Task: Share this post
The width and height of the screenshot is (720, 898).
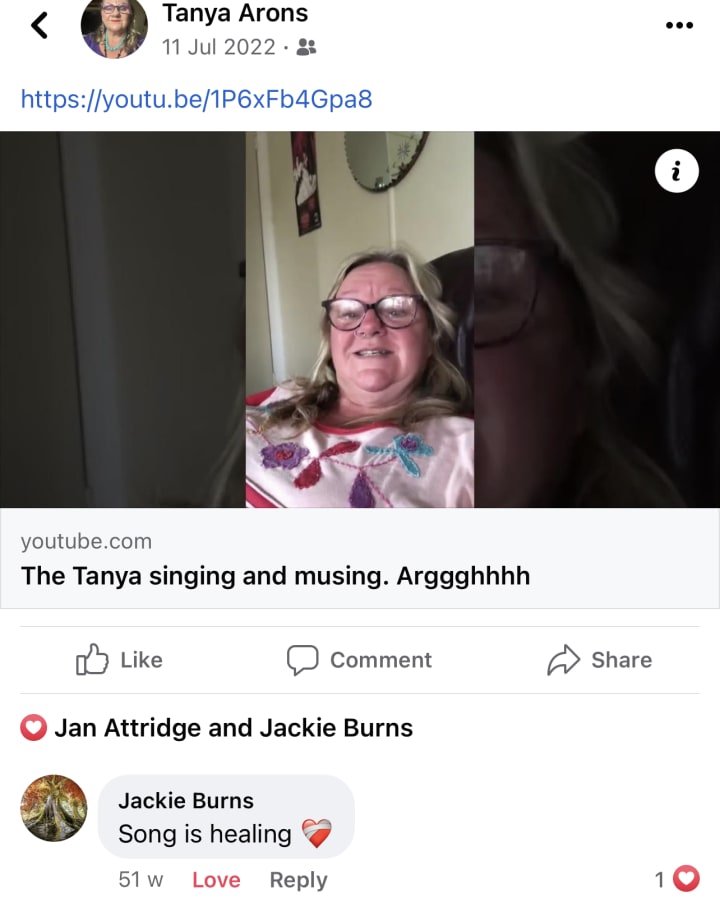Action: click(600, 660)
